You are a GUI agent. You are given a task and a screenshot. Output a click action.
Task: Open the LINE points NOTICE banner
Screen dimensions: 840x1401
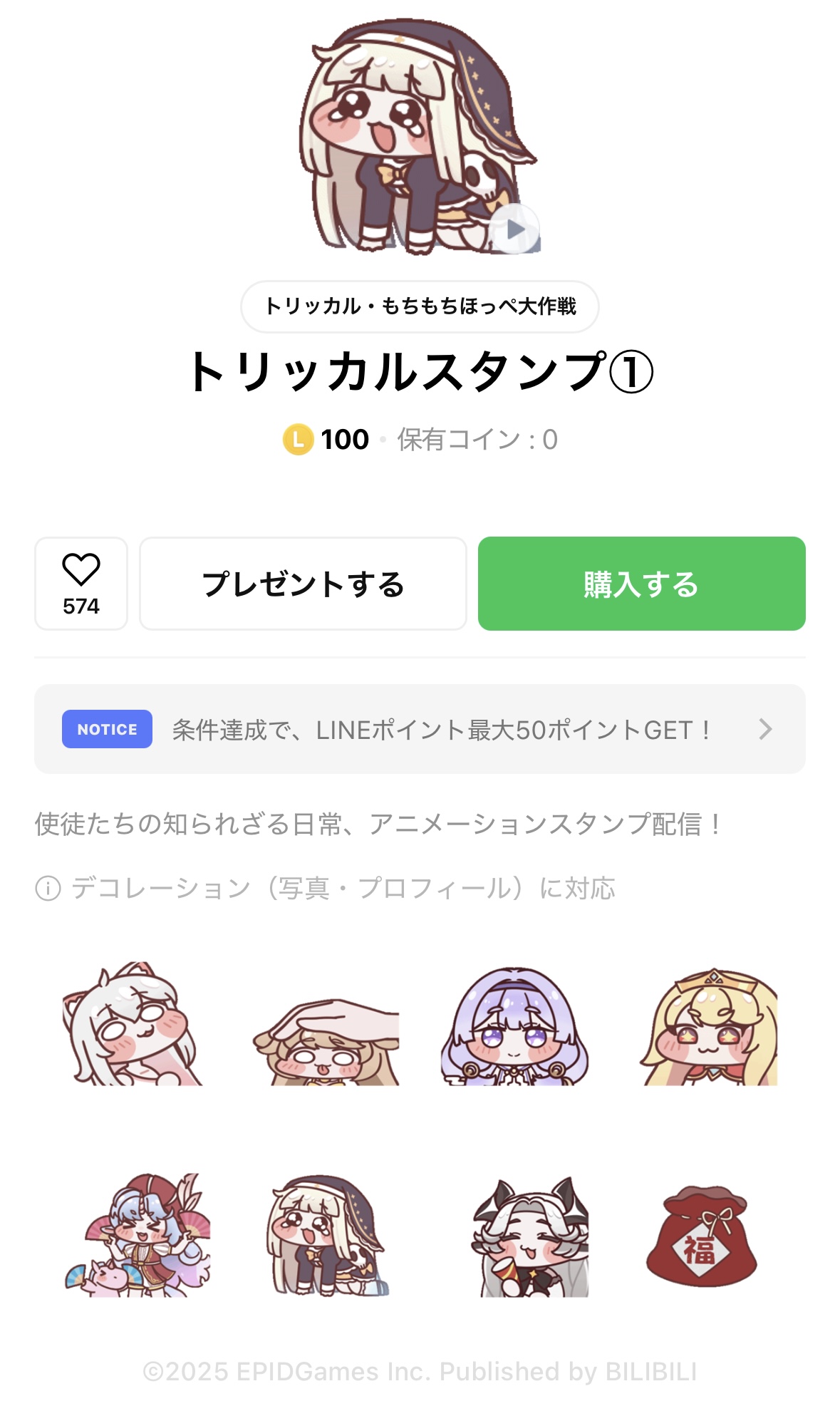click(x=420, y=729)
